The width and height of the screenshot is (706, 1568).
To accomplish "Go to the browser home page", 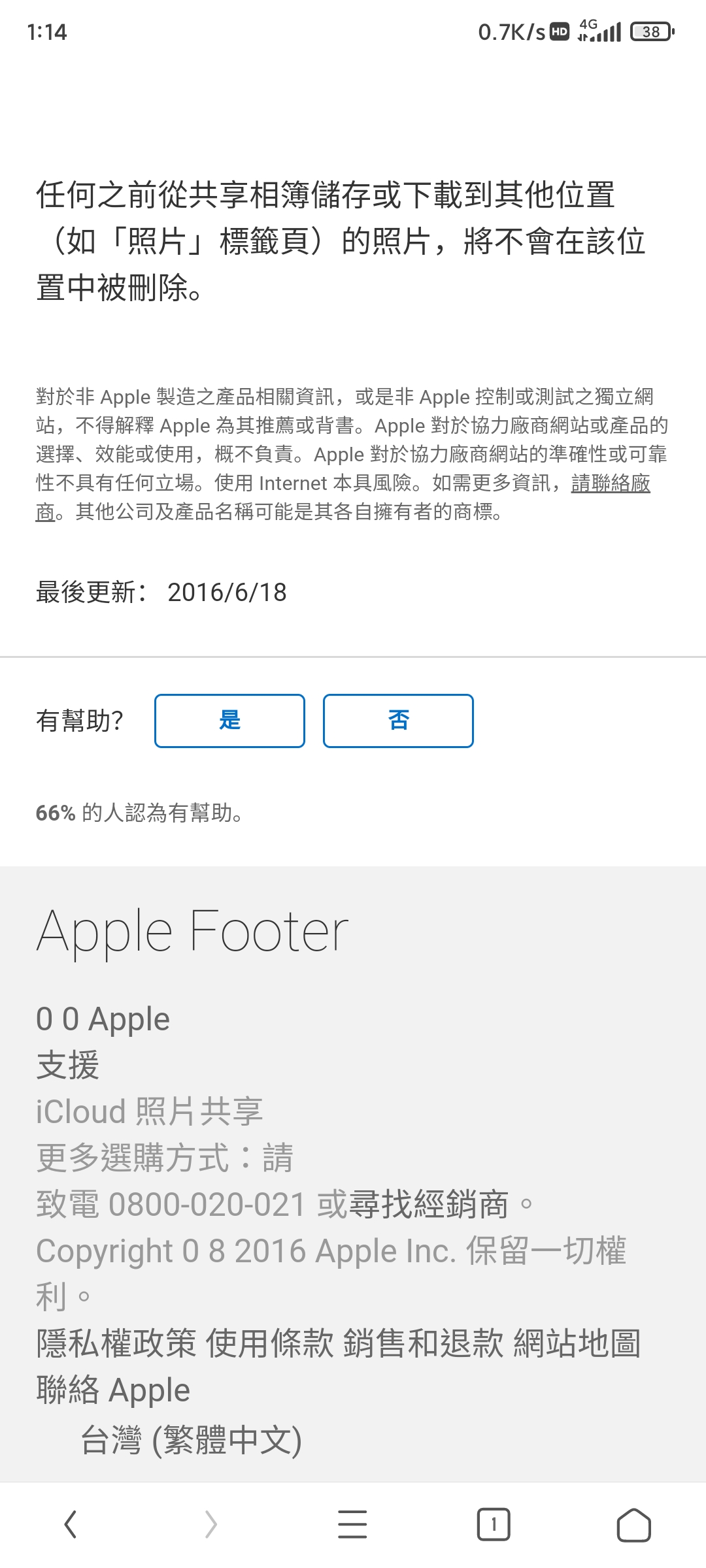I will [x=633, y=1525].
